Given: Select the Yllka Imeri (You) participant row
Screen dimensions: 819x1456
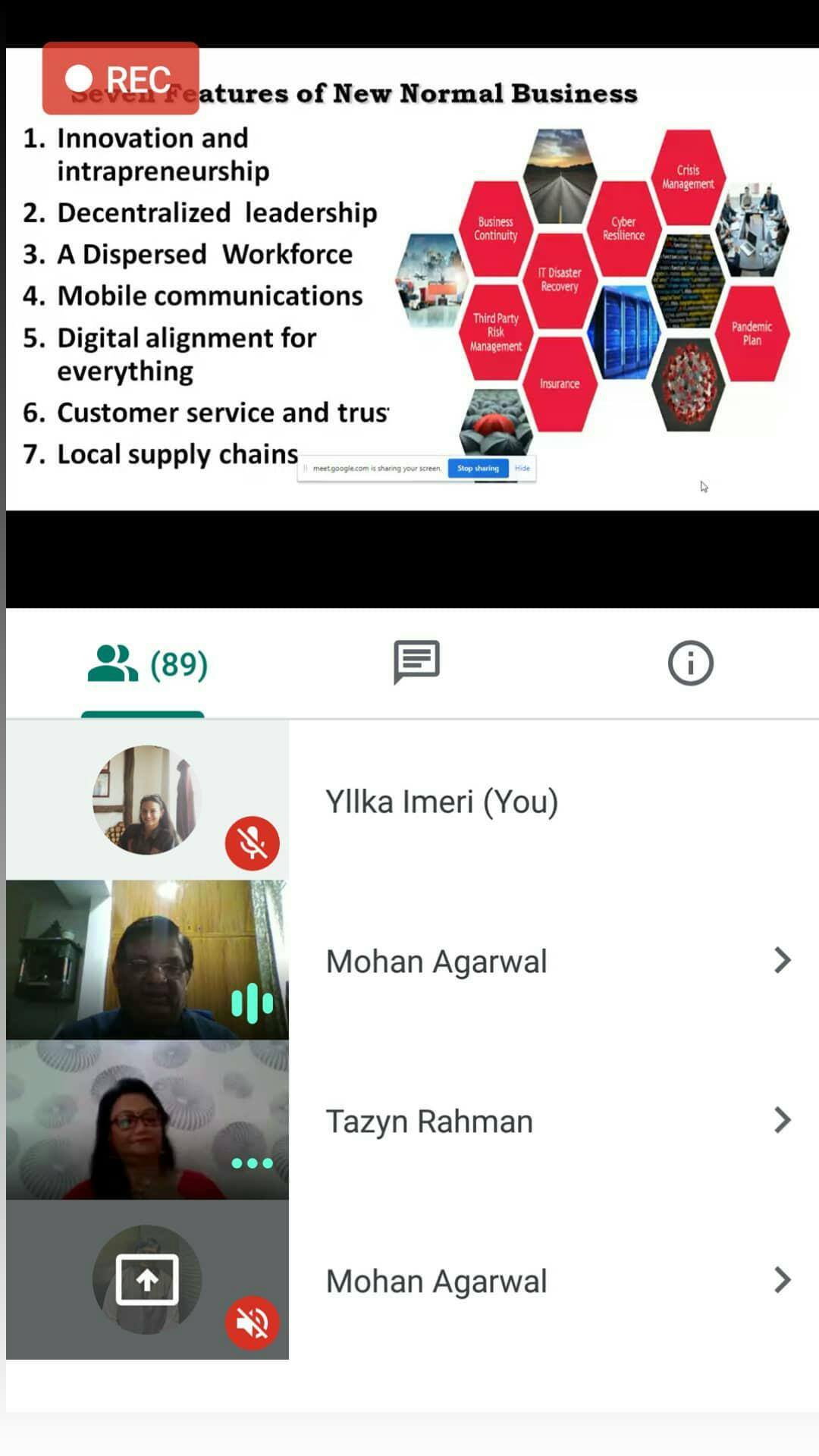Looking at the screenshot, I should coord(413,801).
